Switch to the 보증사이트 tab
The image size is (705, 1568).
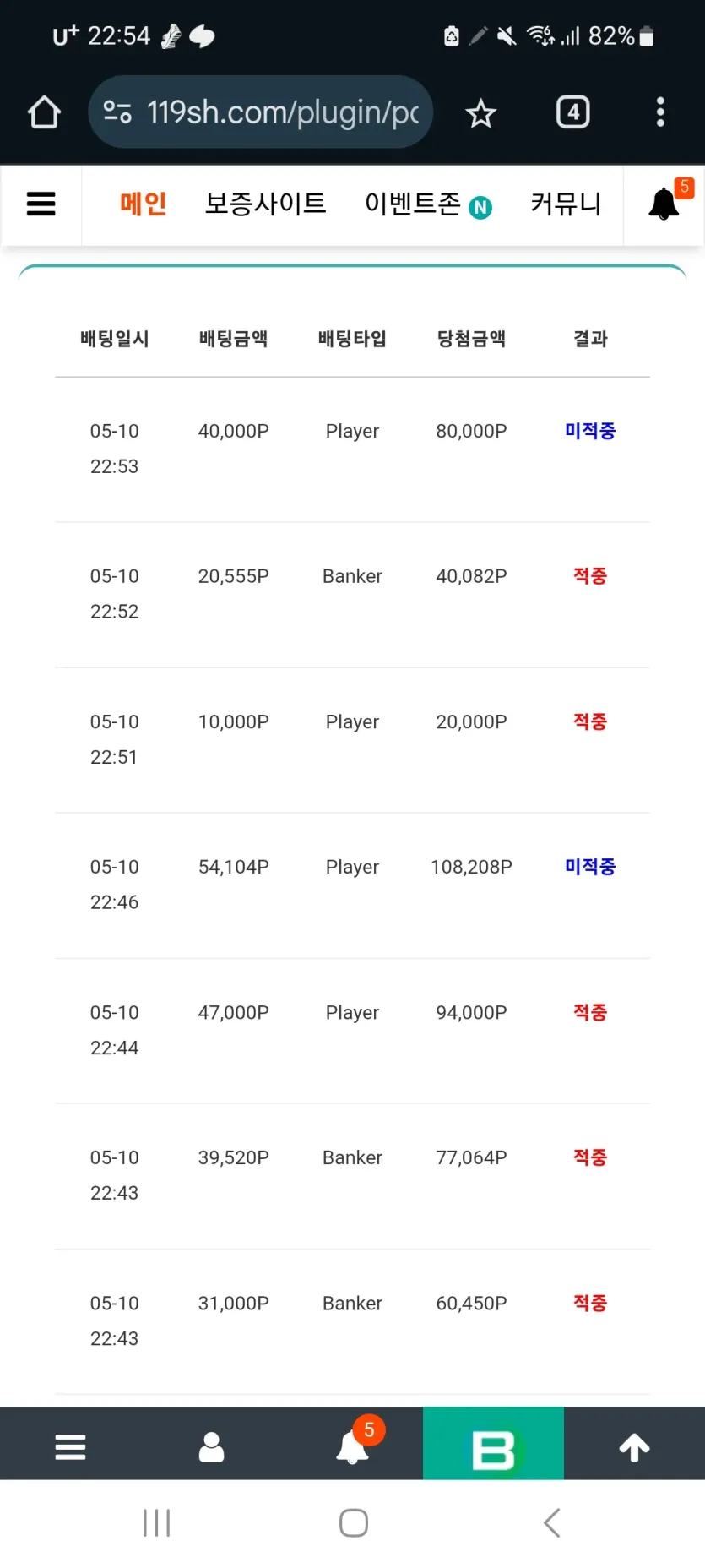point(265,204)
